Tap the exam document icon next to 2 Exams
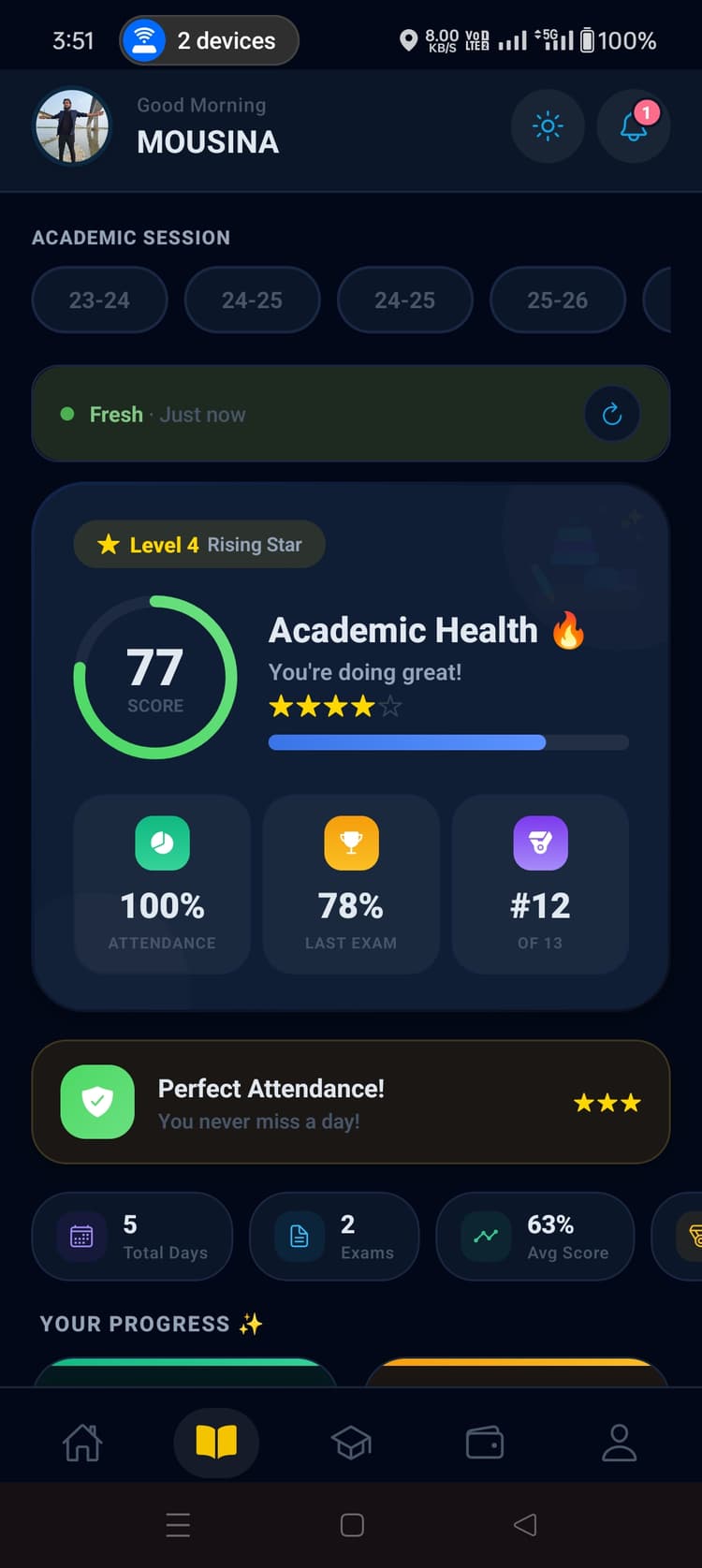Screen dimensions: 702x1568 pyautogui.click(x=298, y=1236)
